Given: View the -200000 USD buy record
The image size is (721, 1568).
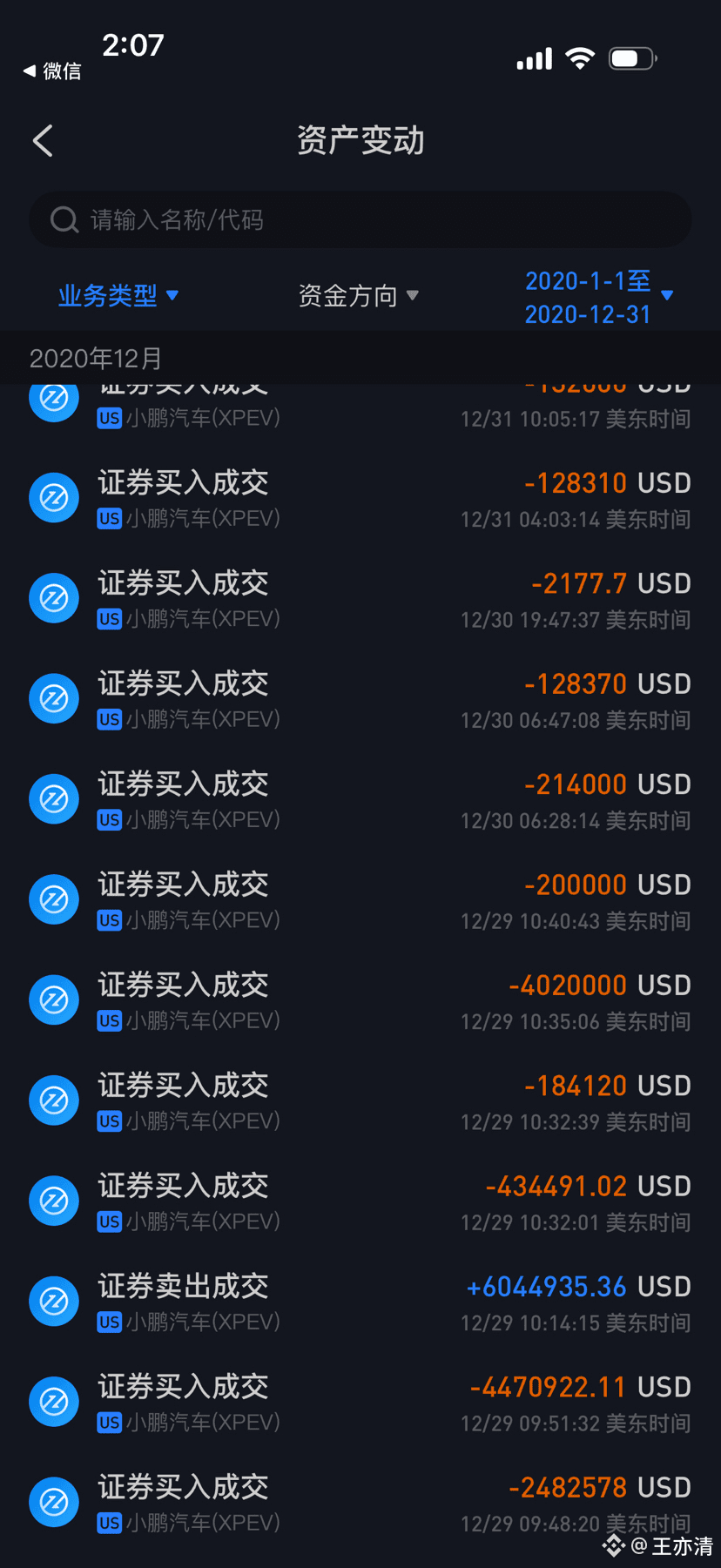Looking at the screenshot, I should (360, 900).
